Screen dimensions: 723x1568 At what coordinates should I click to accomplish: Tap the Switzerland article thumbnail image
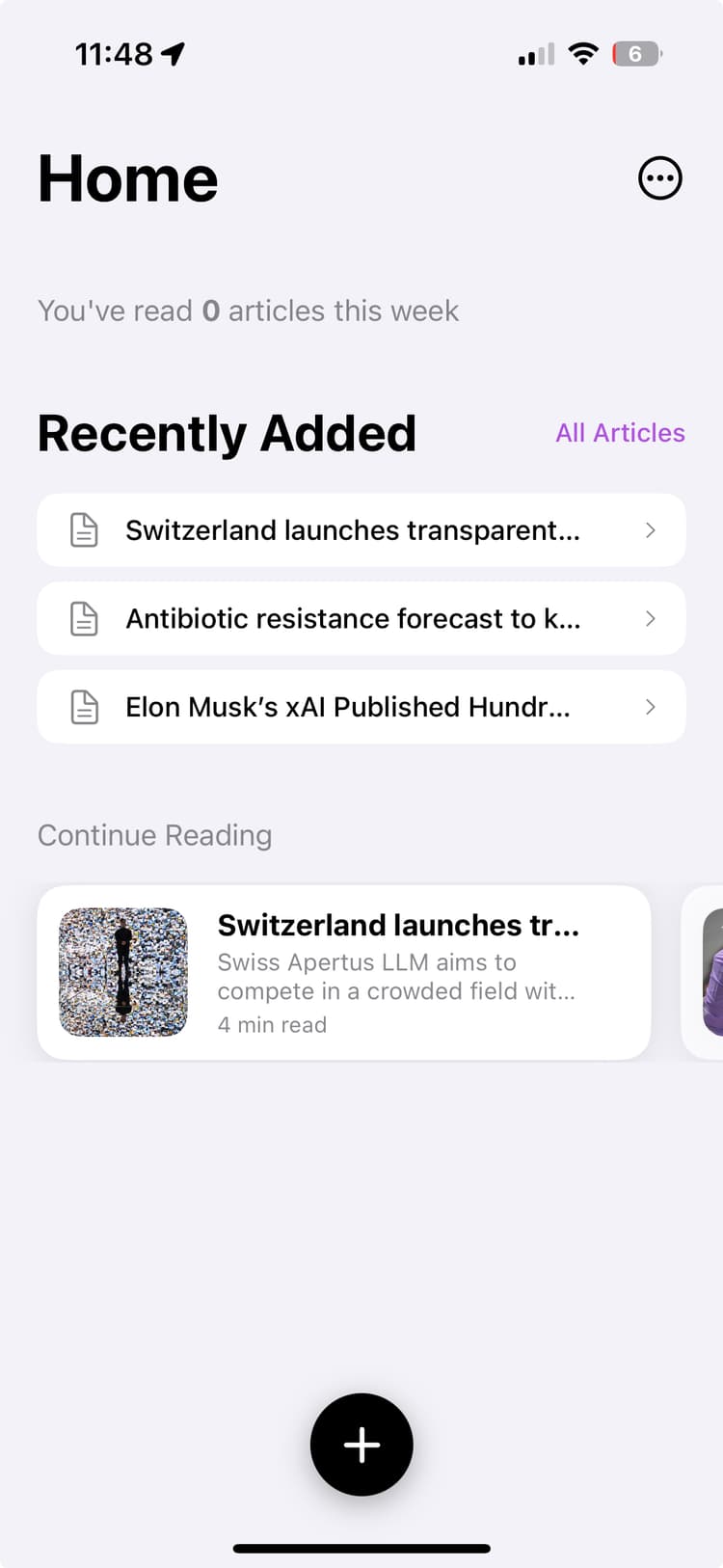pyautogui.click(x=122, y=970)
